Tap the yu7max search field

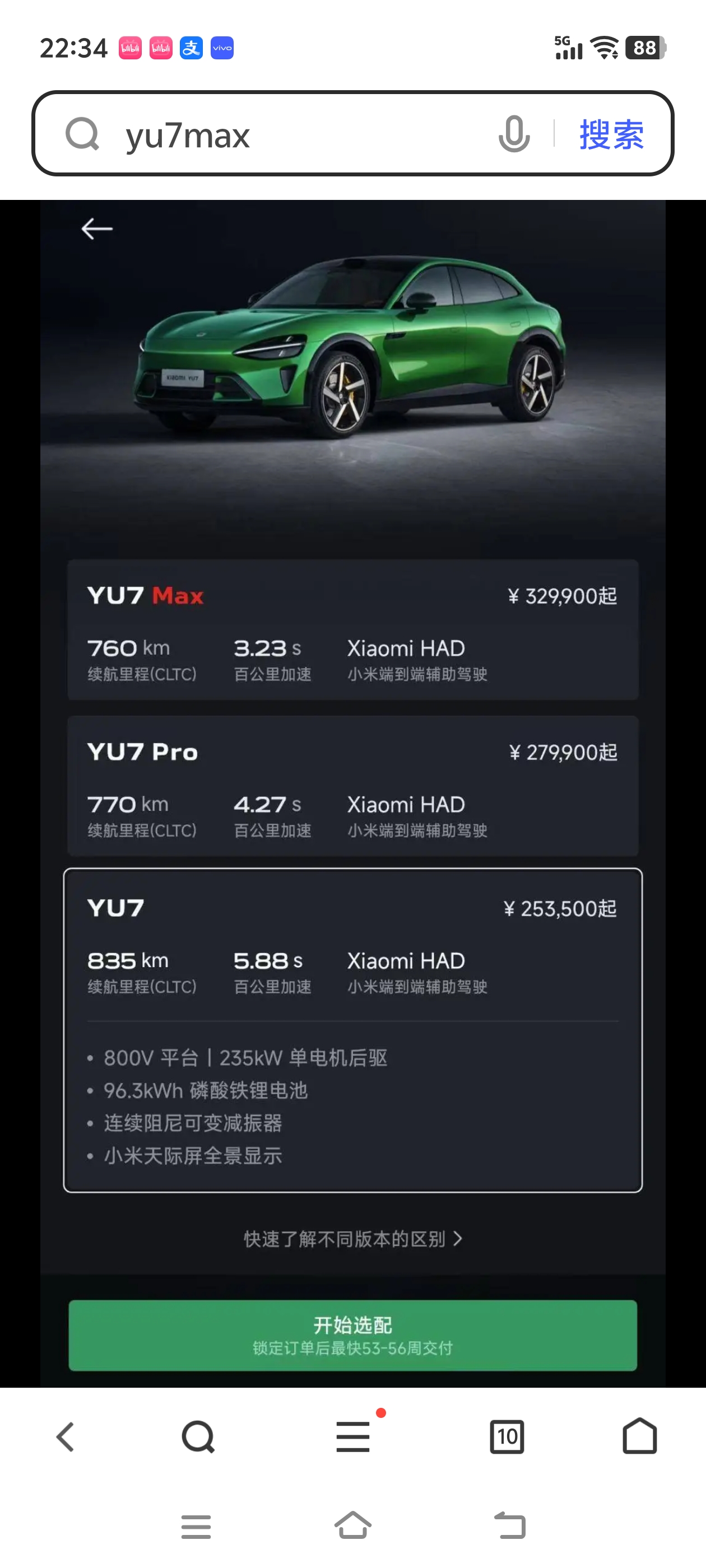coord(292,134)
